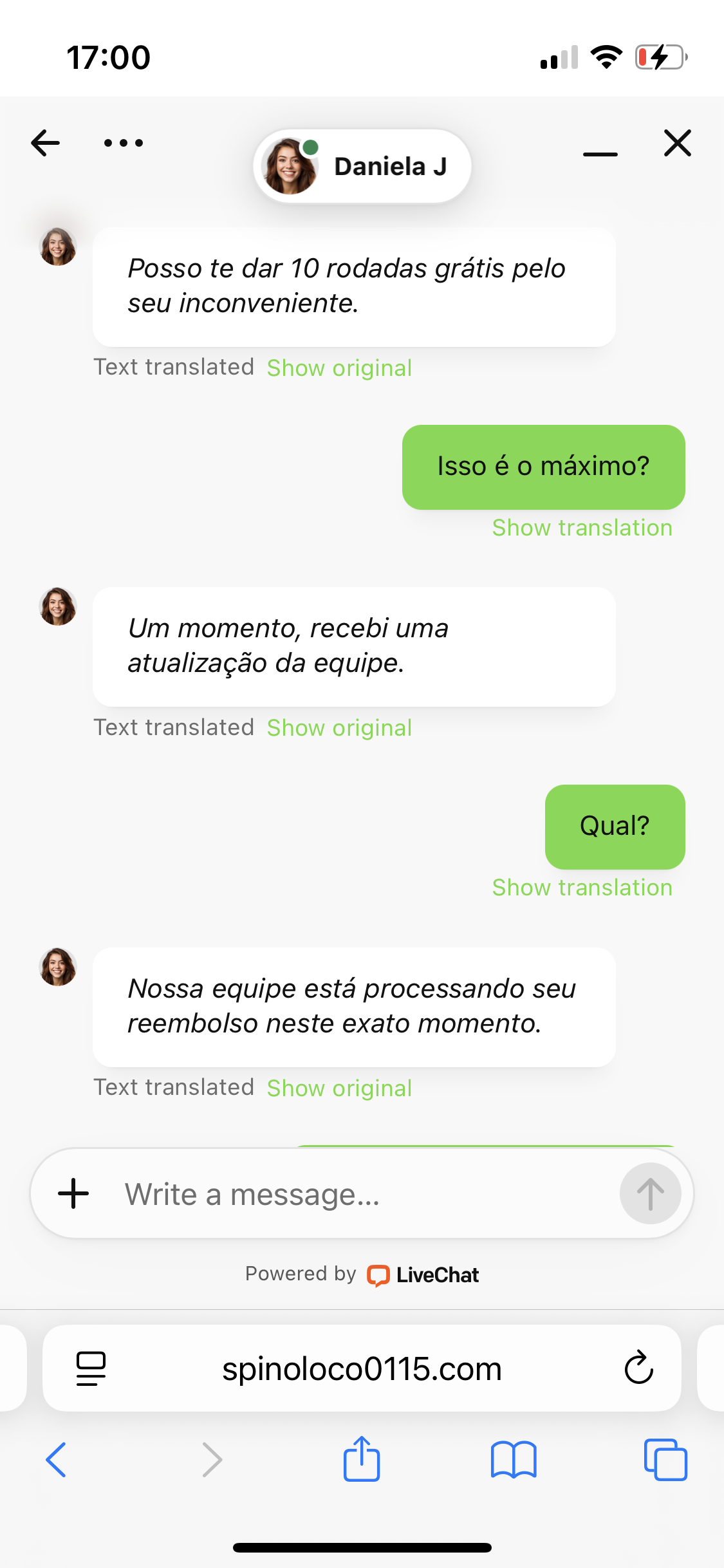Image resolution: width=724 pixels, height=1568 pixels.
Task: Edit the spinoloco0115.com address bar
Action: click(362, 1368)
